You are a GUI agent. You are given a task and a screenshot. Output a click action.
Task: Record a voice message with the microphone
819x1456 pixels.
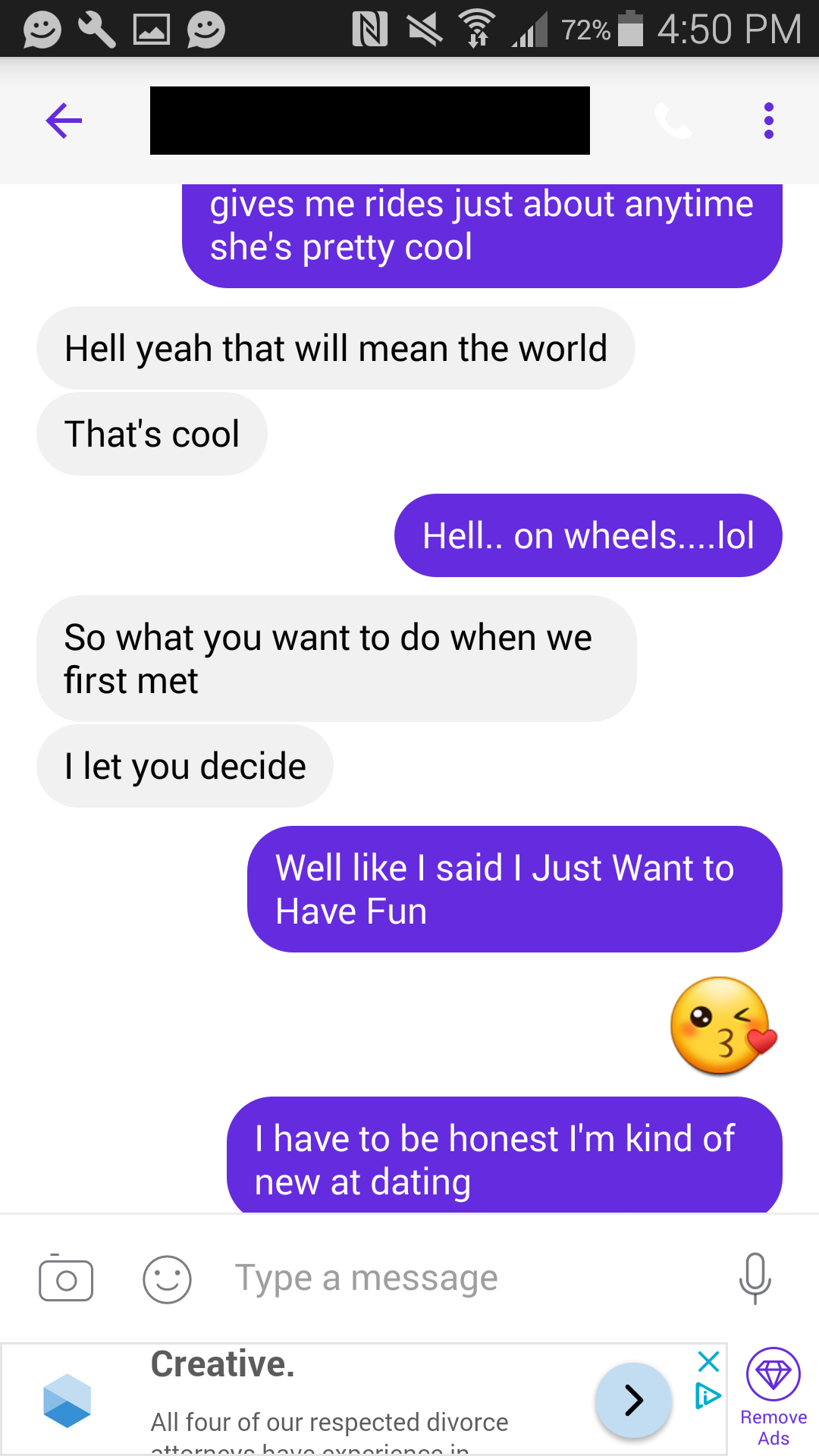[x=755, y=1279]
